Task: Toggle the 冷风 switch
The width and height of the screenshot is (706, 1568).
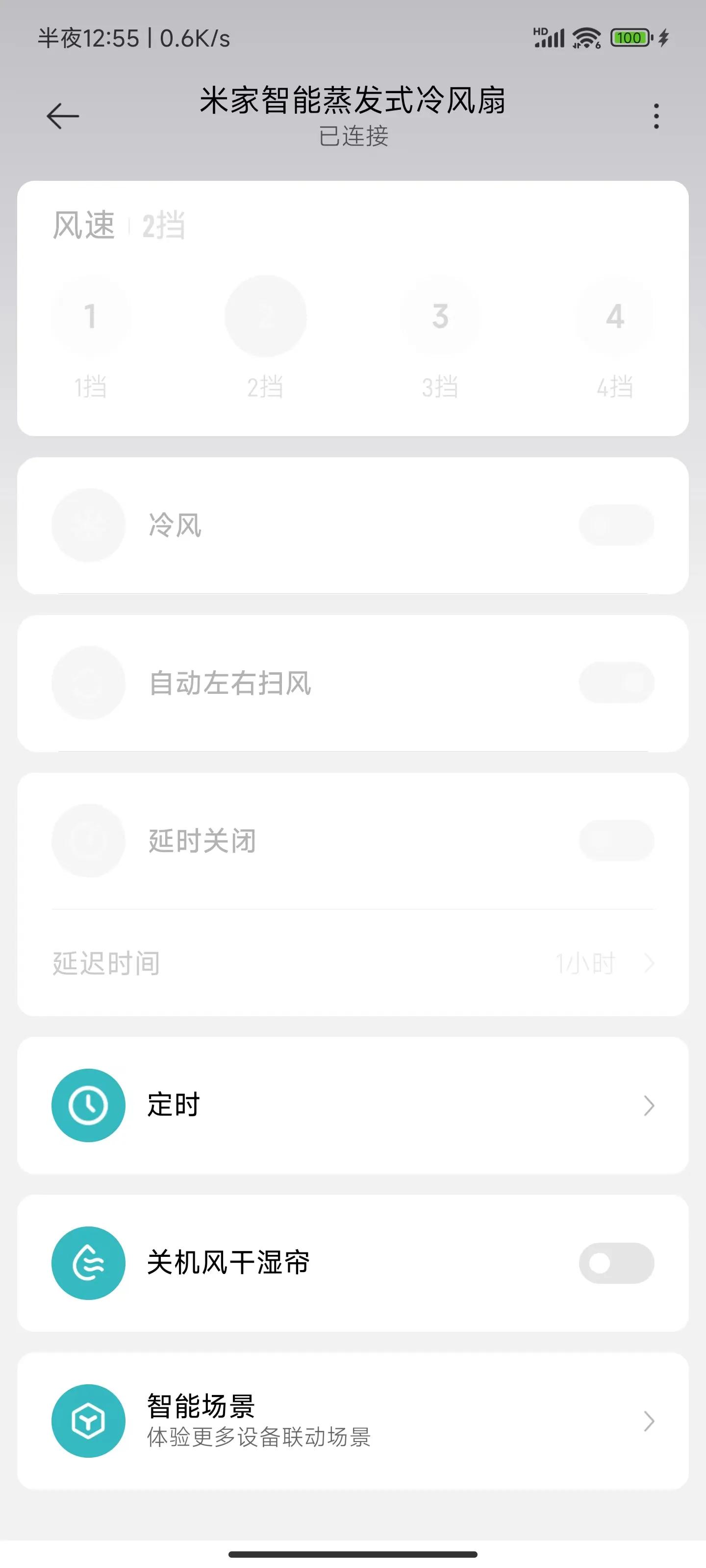Action: [616, 525]
